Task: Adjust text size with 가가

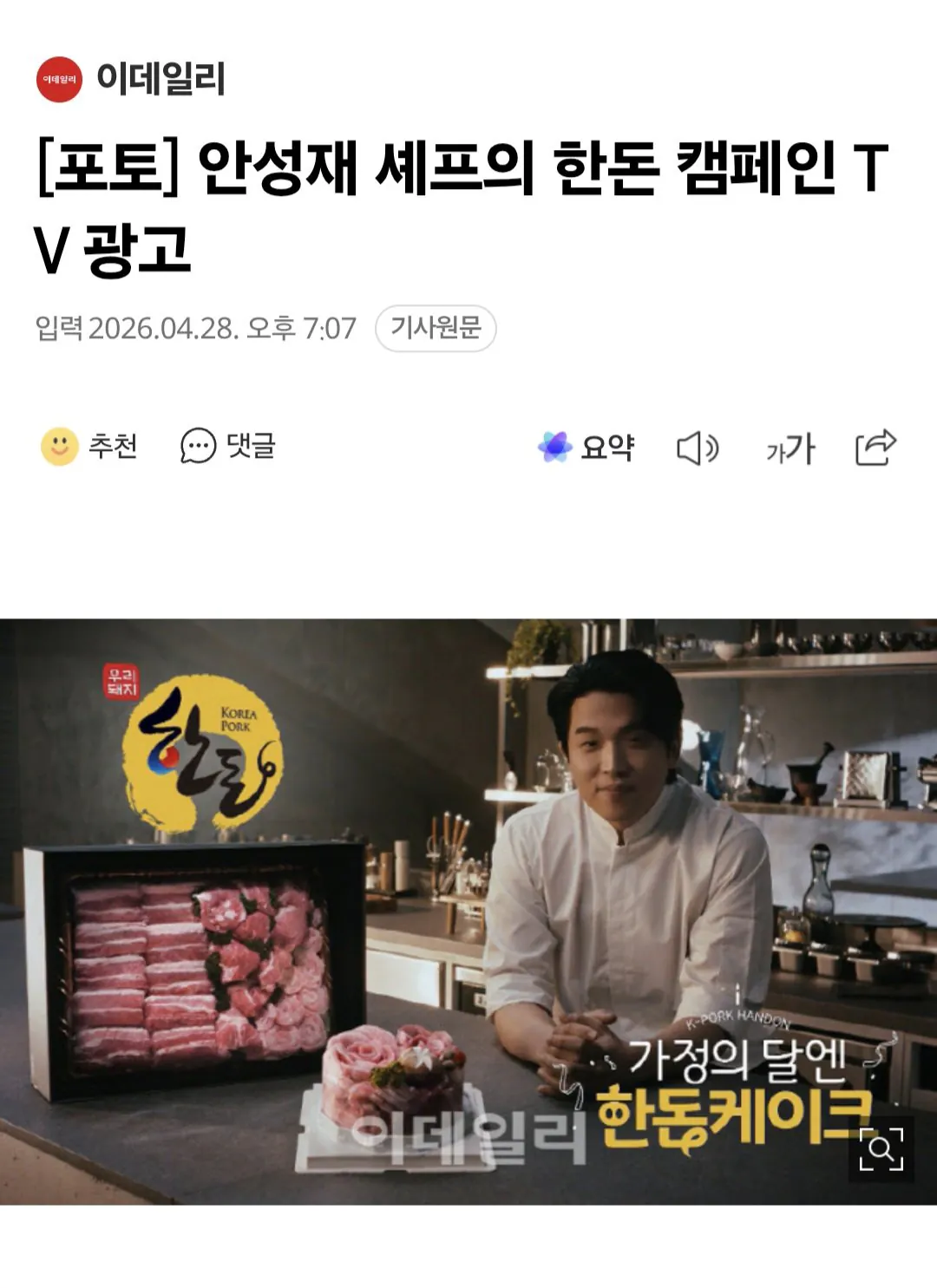Action: click(790, 448)
